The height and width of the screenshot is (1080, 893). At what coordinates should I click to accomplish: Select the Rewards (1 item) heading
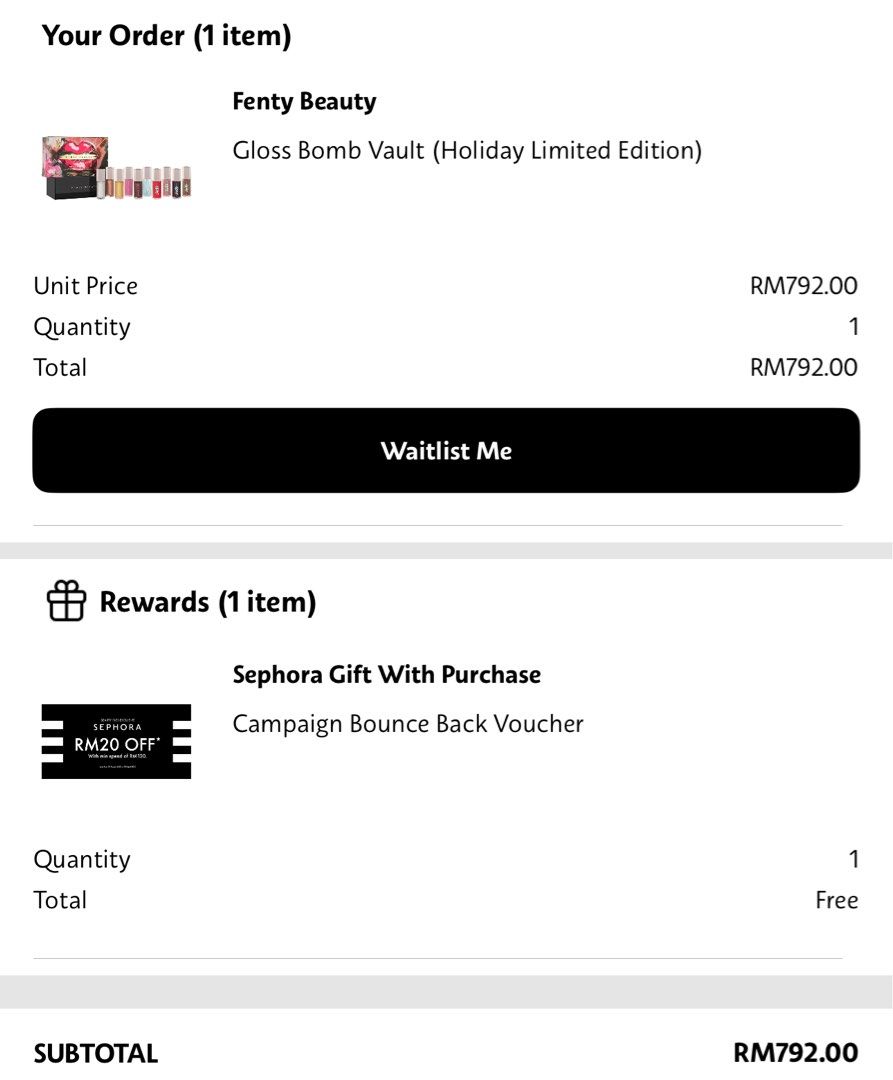coord(208,601)
